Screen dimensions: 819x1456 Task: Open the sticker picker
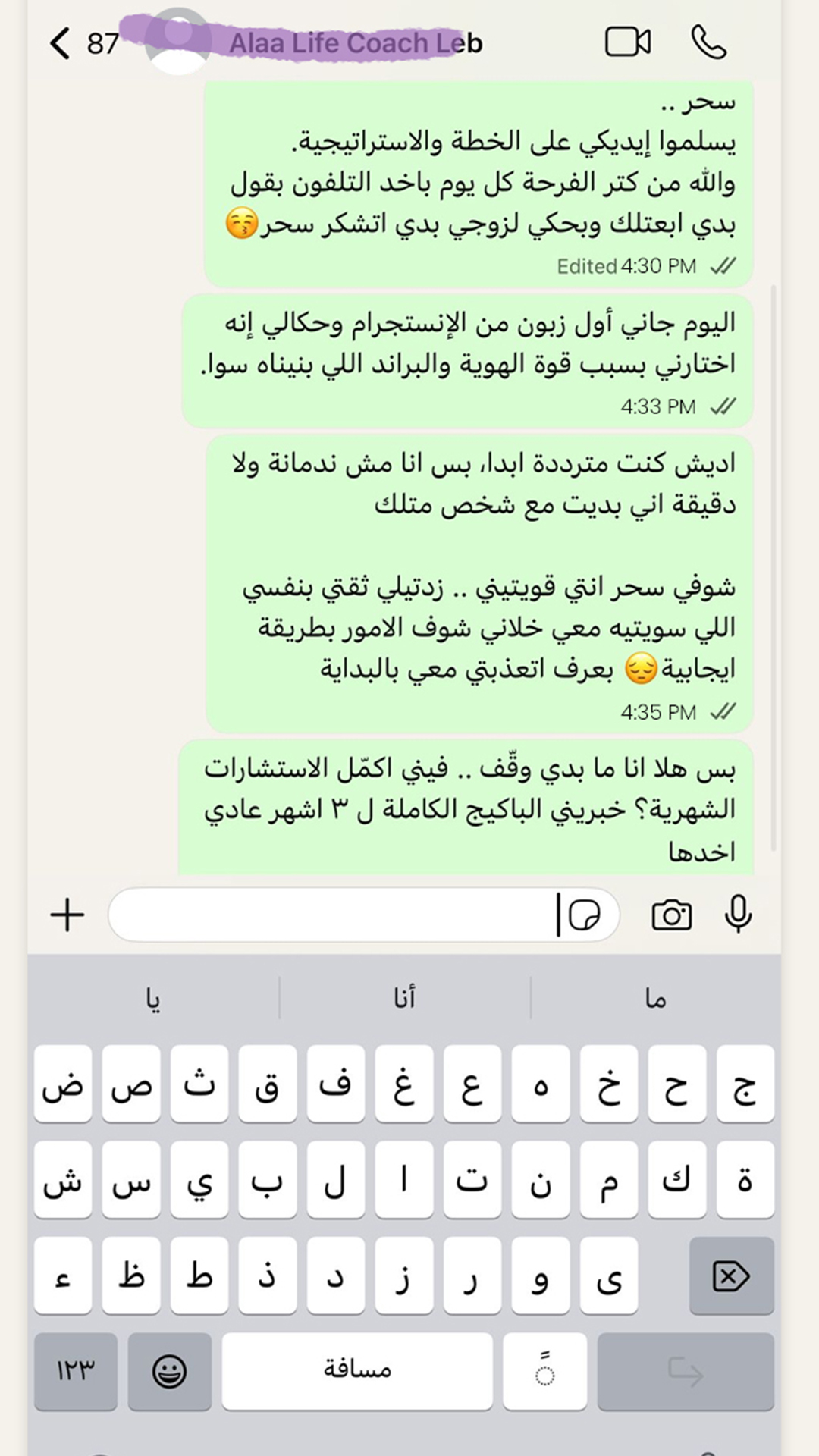584,915
